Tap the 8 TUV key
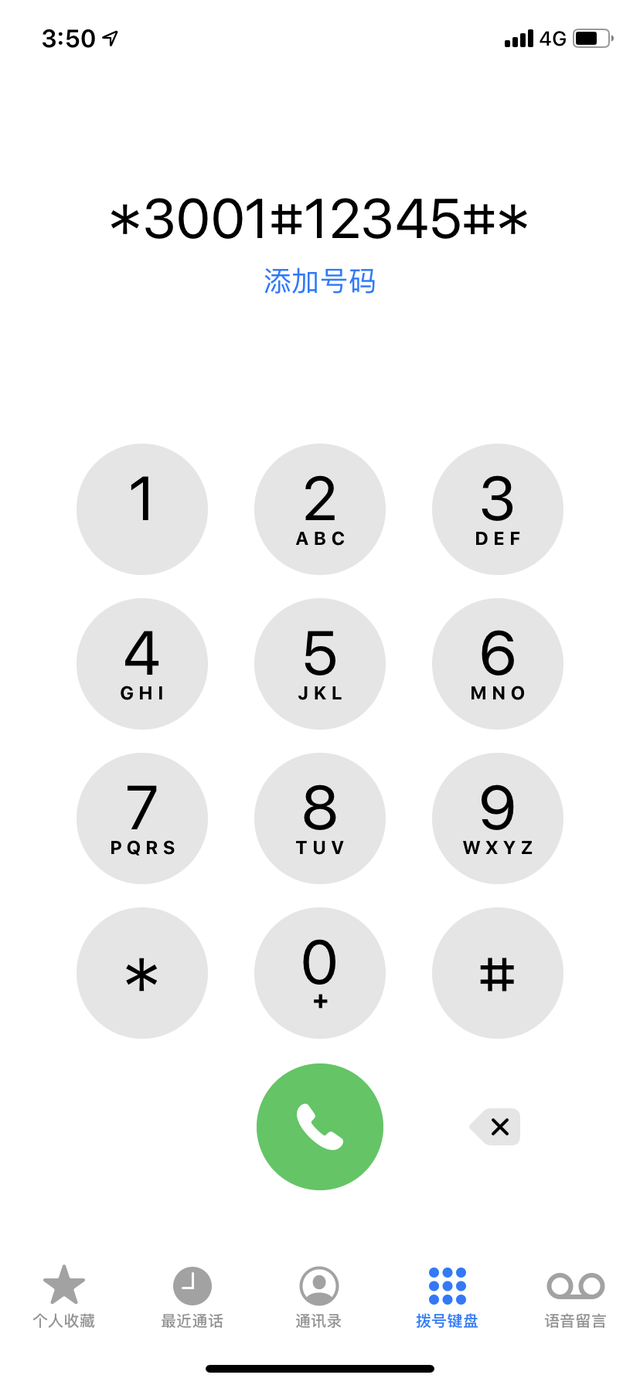 coord(320,818)
